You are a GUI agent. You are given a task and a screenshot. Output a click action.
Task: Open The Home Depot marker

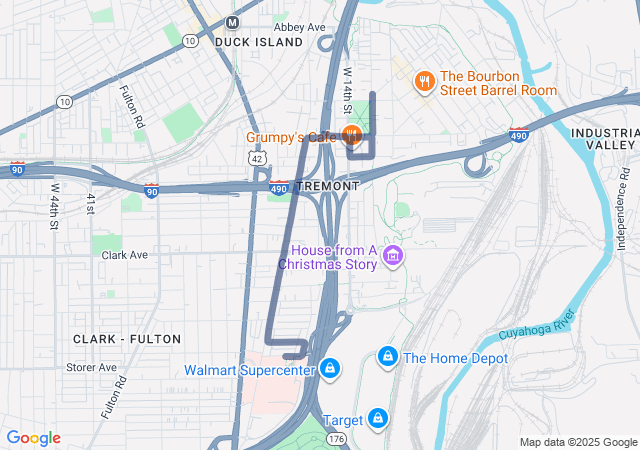tap(387, 357)
